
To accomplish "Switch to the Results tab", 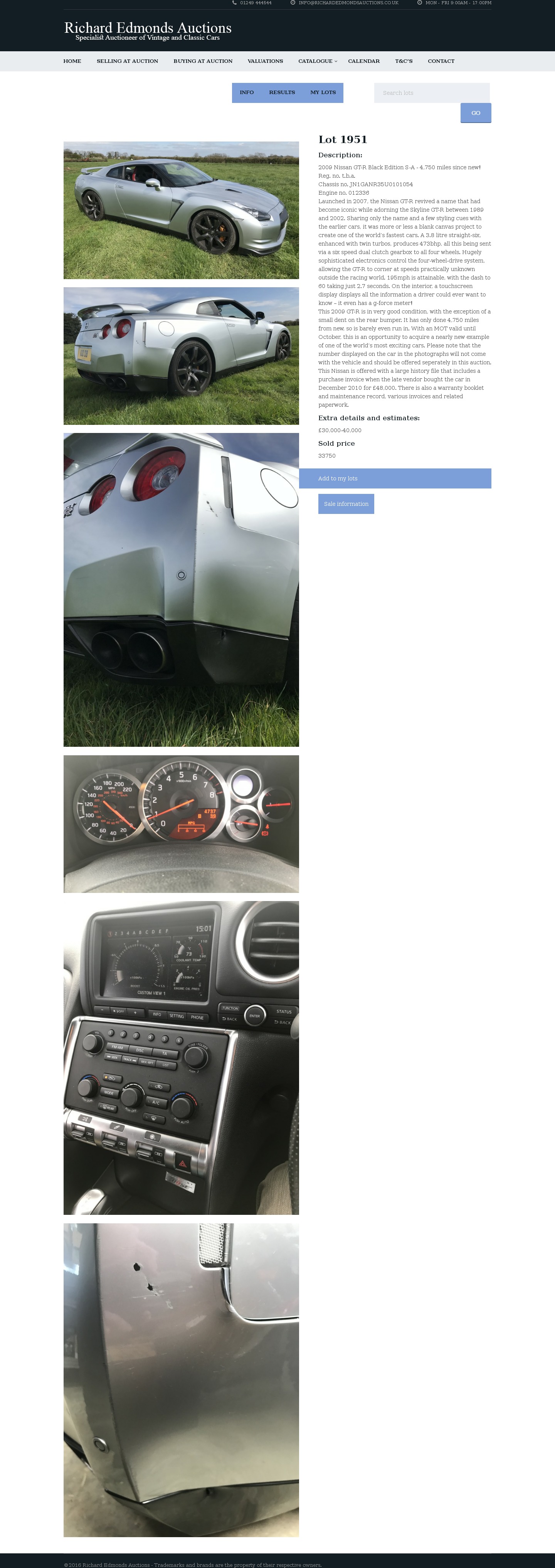I will point(282,93).
